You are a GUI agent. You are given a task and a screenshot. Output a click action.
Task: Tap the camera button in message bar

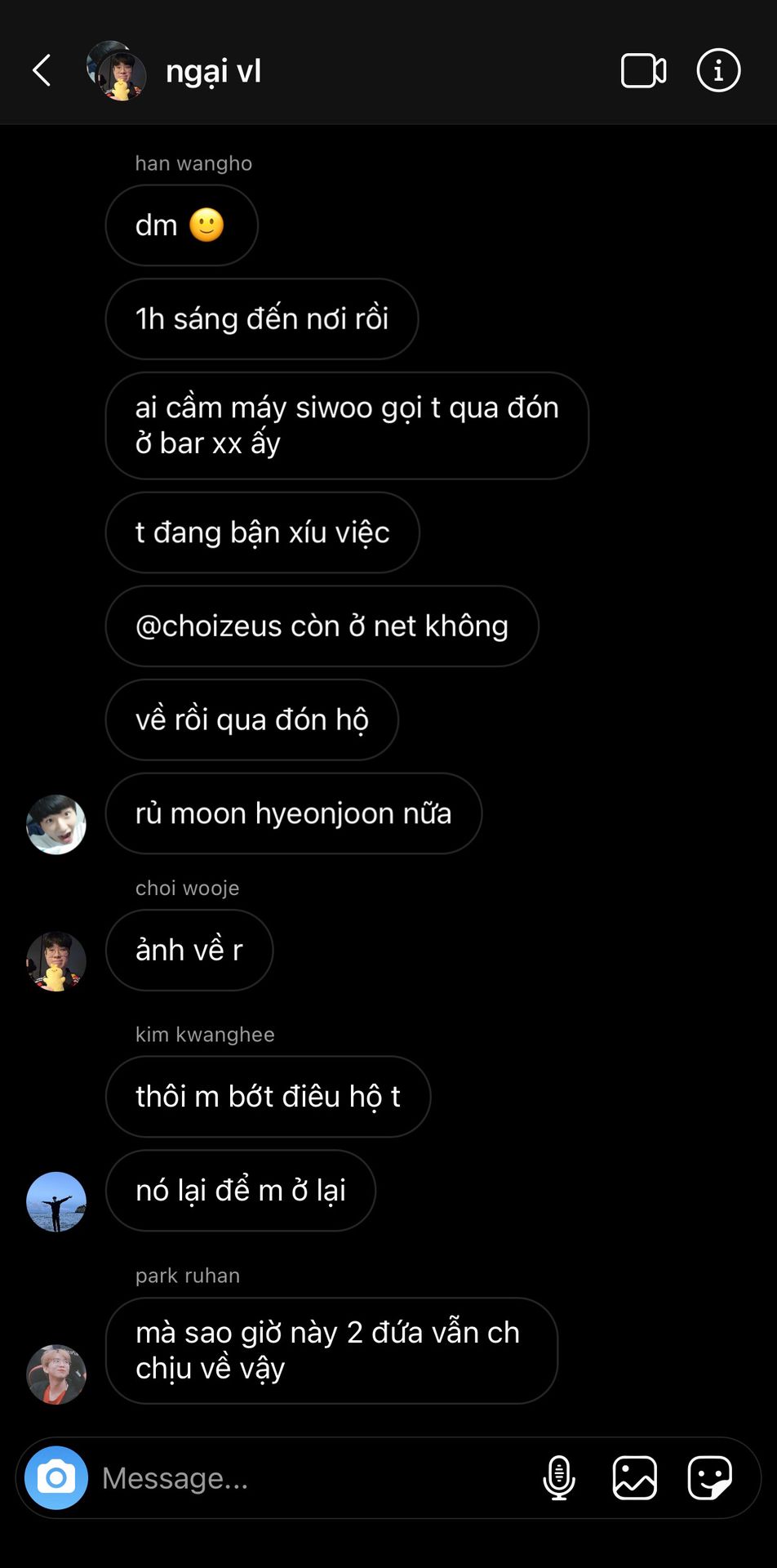pos(56,1477)
